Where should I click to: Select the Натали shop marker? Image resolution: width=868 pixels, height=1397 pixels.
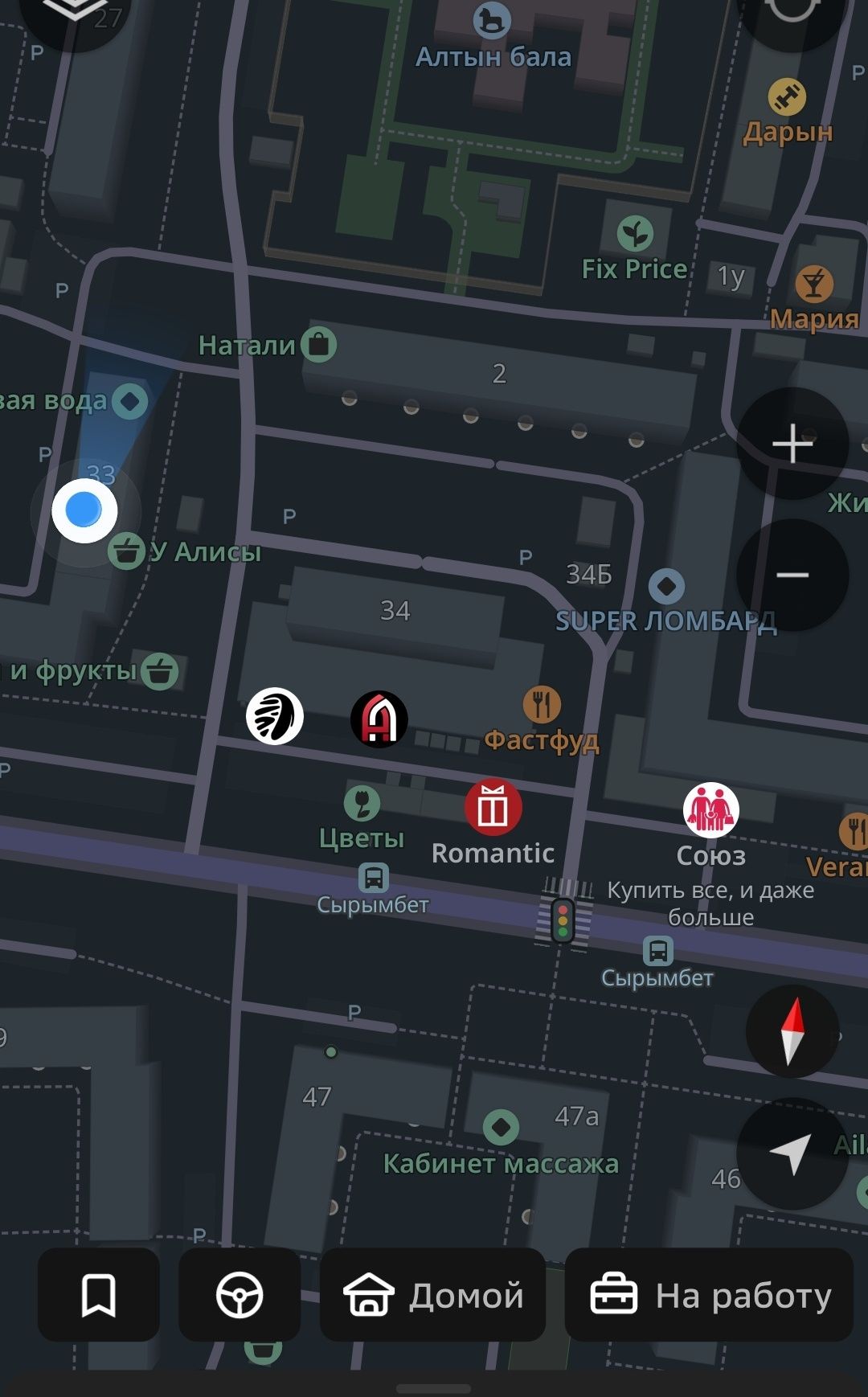(319, 345)
